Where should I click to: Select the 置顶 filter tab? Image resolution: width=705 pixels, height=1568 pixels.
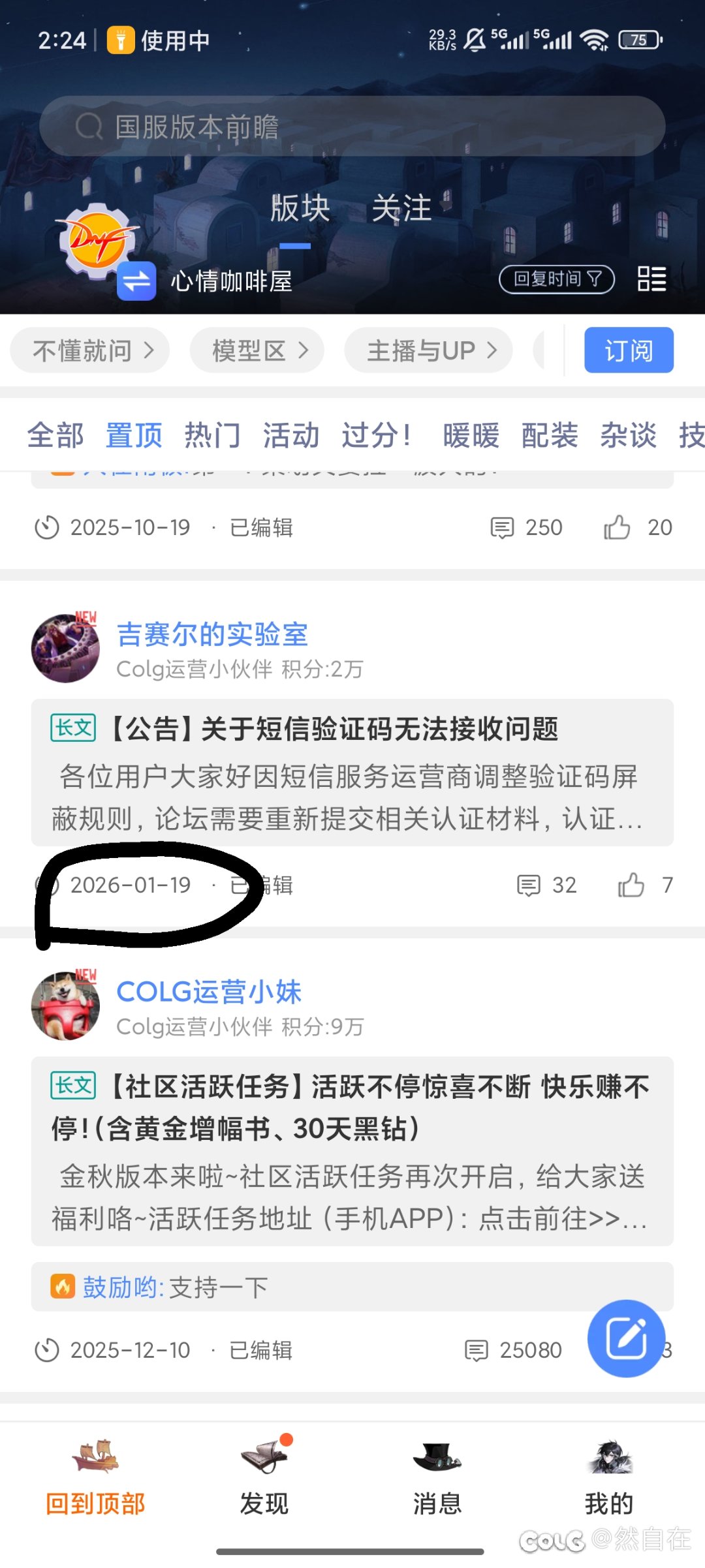[134, 435]
